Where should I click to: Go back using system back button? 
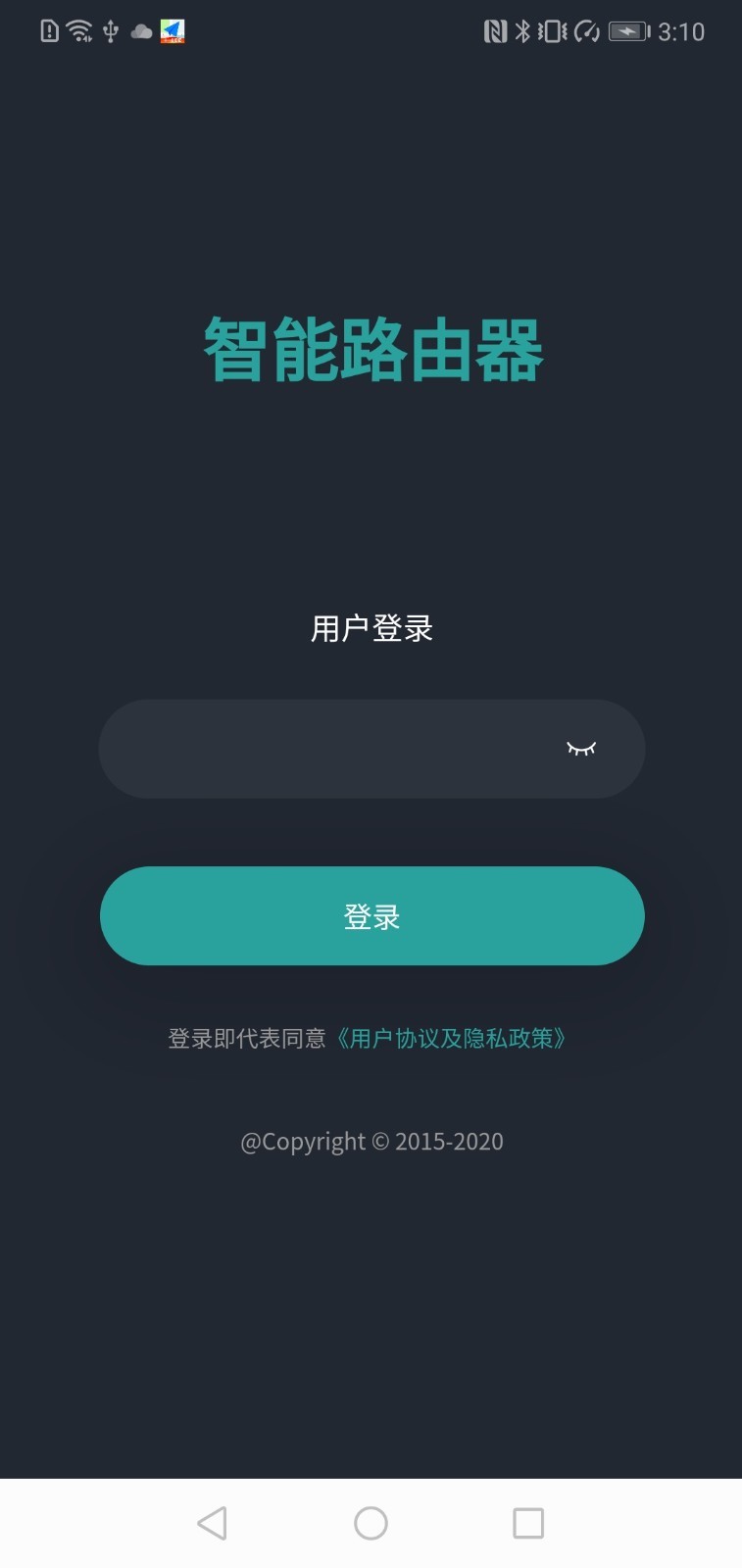pyautogui.click(x=212, y=1523)
